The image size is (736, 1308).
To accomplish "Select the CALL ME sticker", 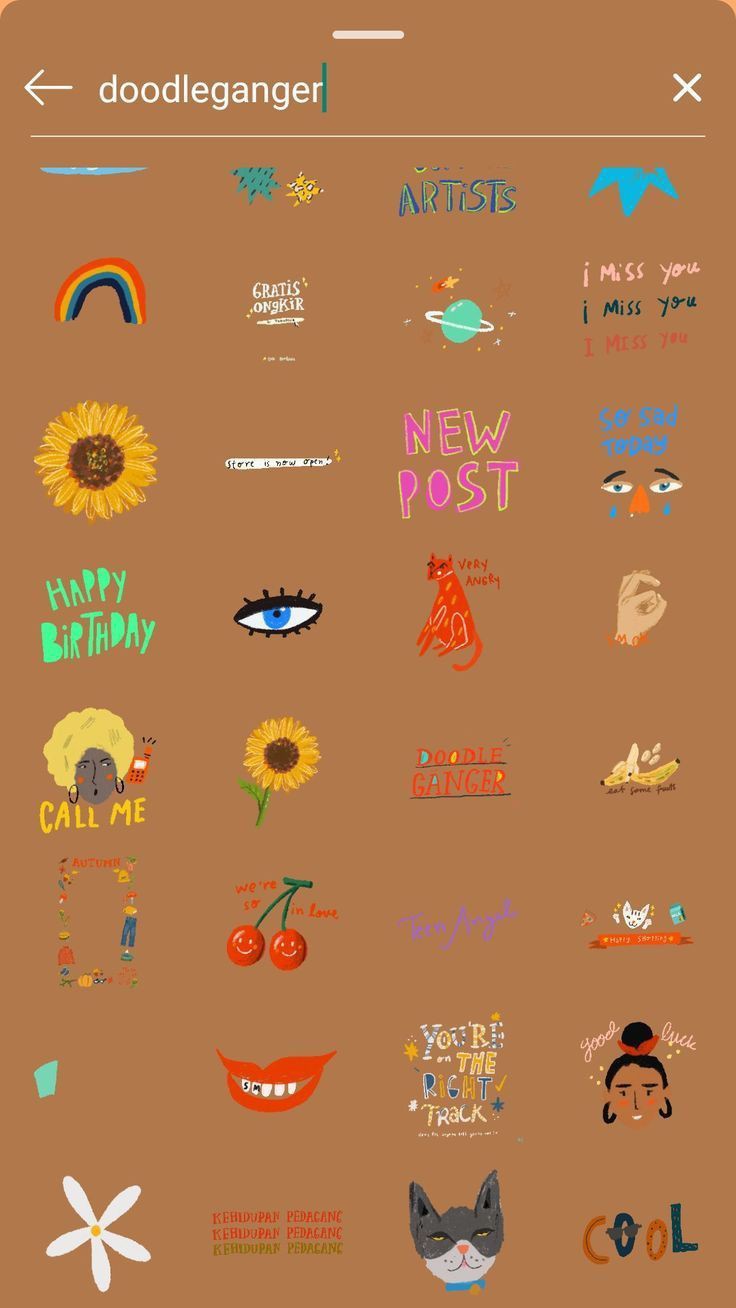I will (96, 770).
